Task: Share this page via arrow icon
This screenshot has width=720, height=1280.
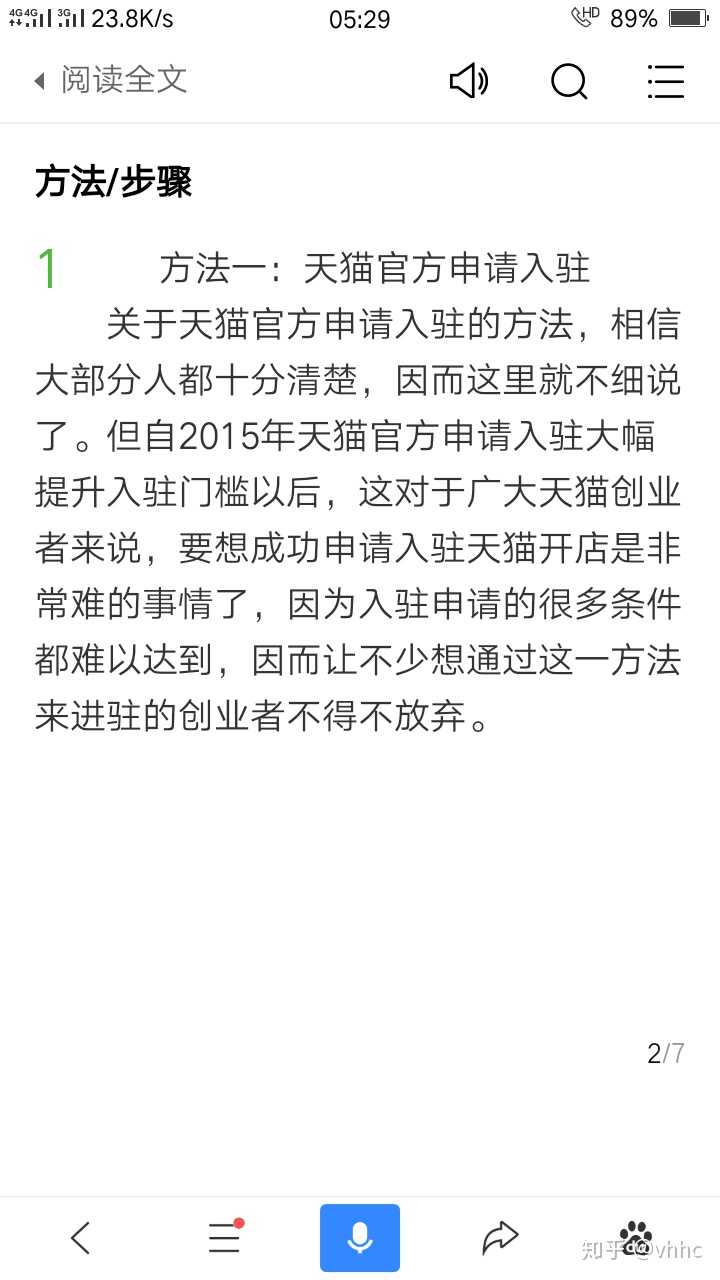Action: click(500, 1238)
